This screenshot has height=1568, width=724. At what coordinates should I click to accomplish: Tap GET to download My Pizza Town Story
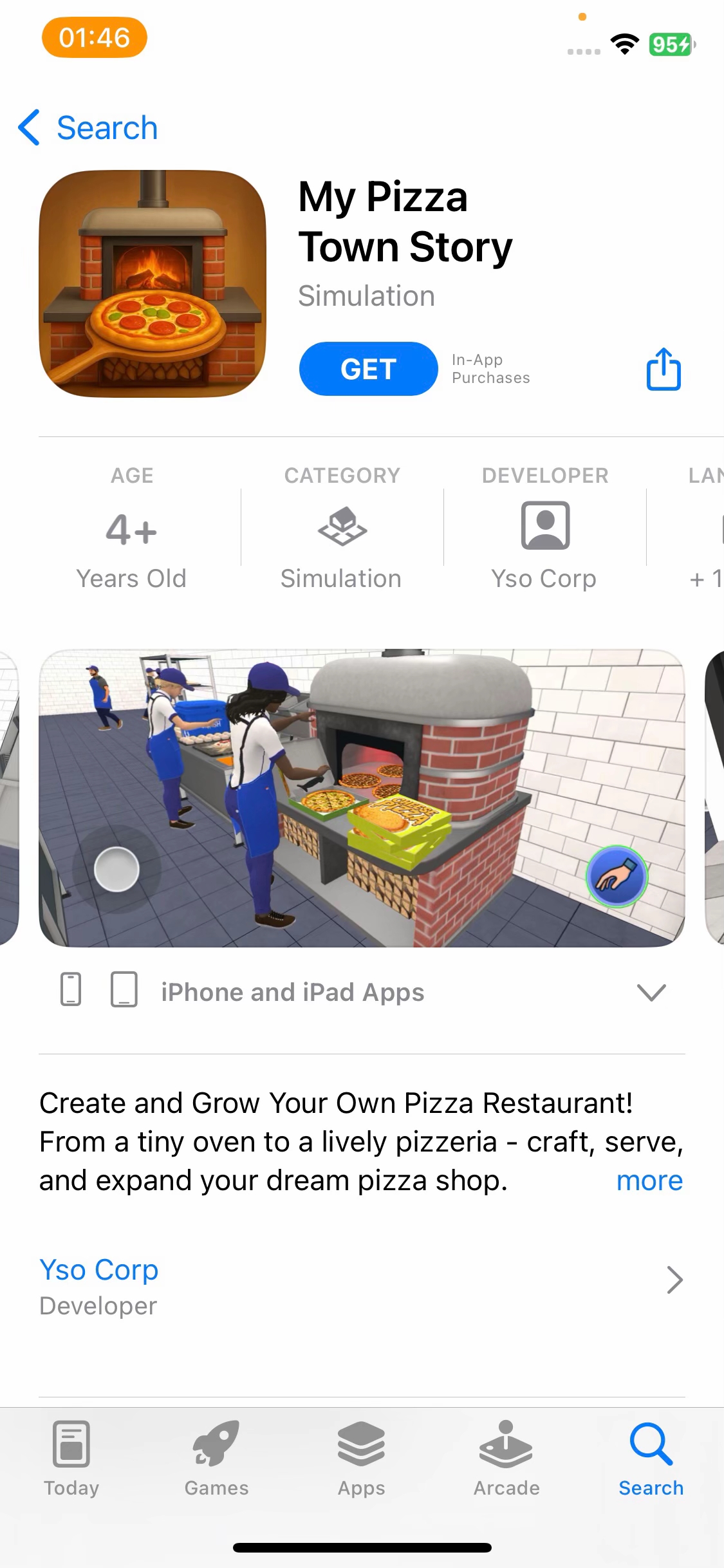pyautogui.click(x=368, y=369)
